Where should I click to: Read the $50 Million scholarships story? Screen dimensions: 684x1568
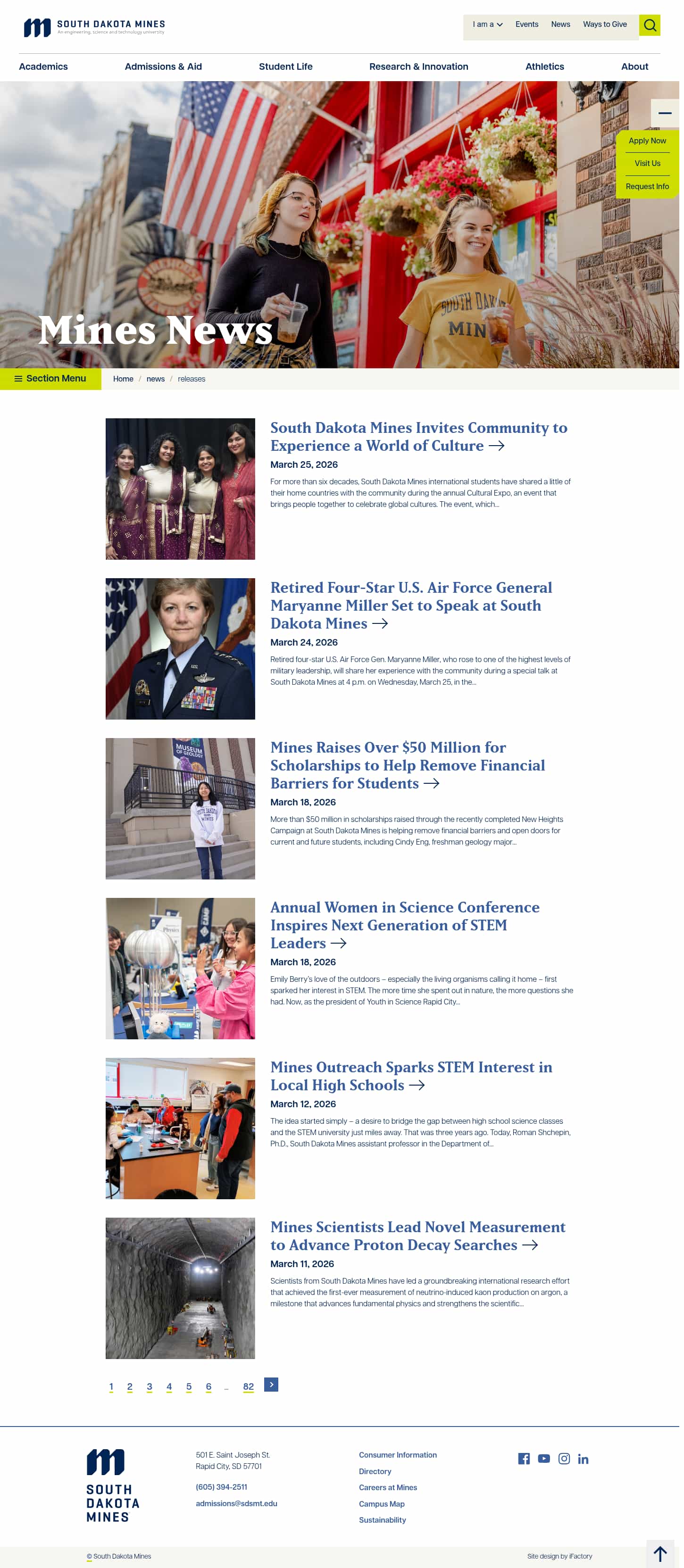(x=407, y=764)
